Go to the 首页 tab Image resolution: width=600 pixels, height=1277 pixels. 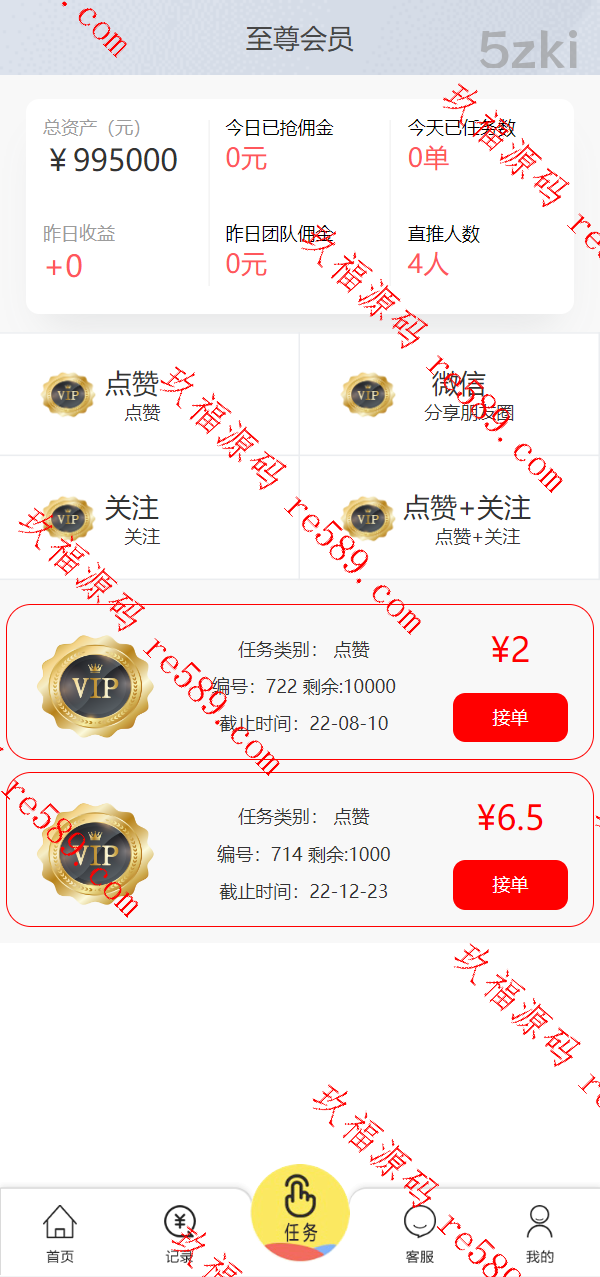point(60,1234)
